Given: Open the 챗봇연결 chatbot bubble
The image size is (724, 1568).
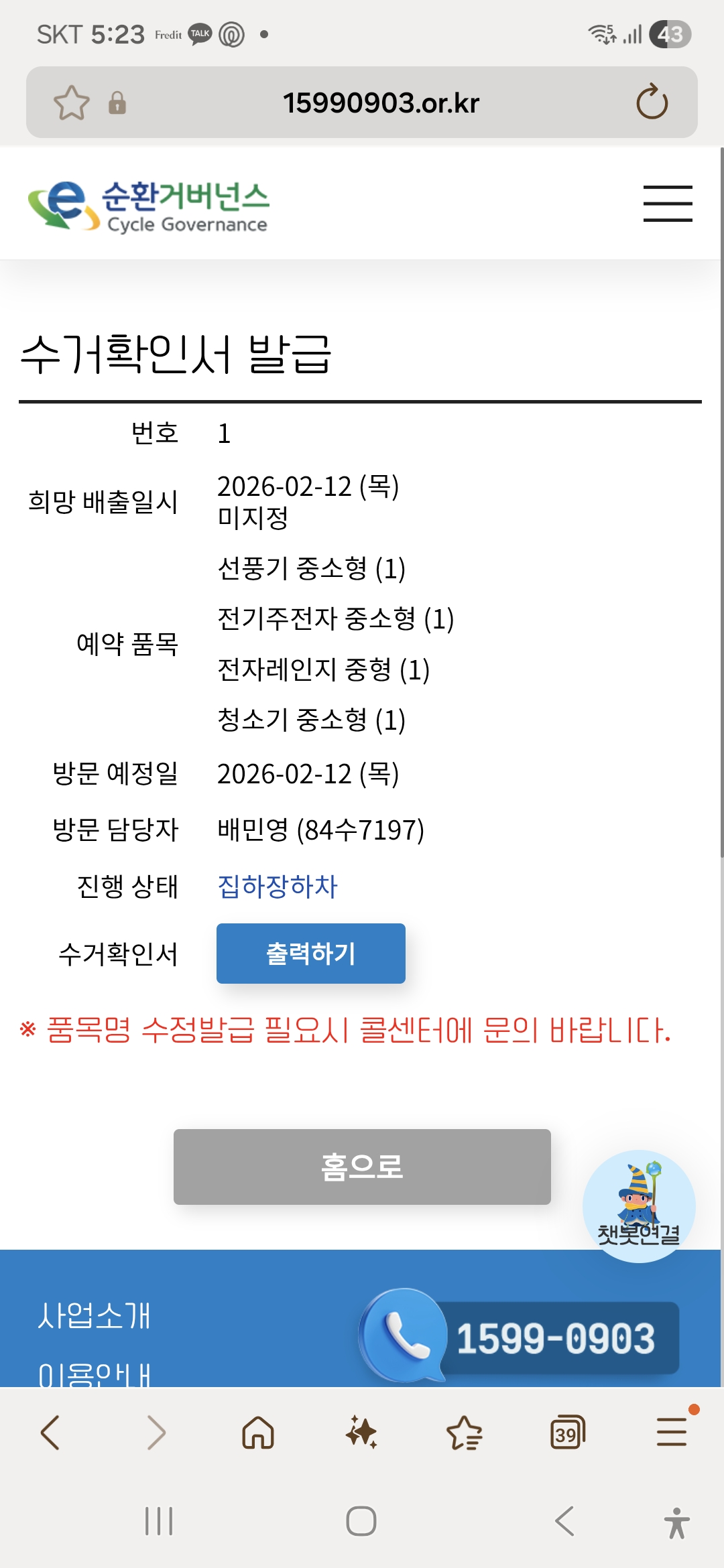Looking at the screenshot, I should [639, 1206].
